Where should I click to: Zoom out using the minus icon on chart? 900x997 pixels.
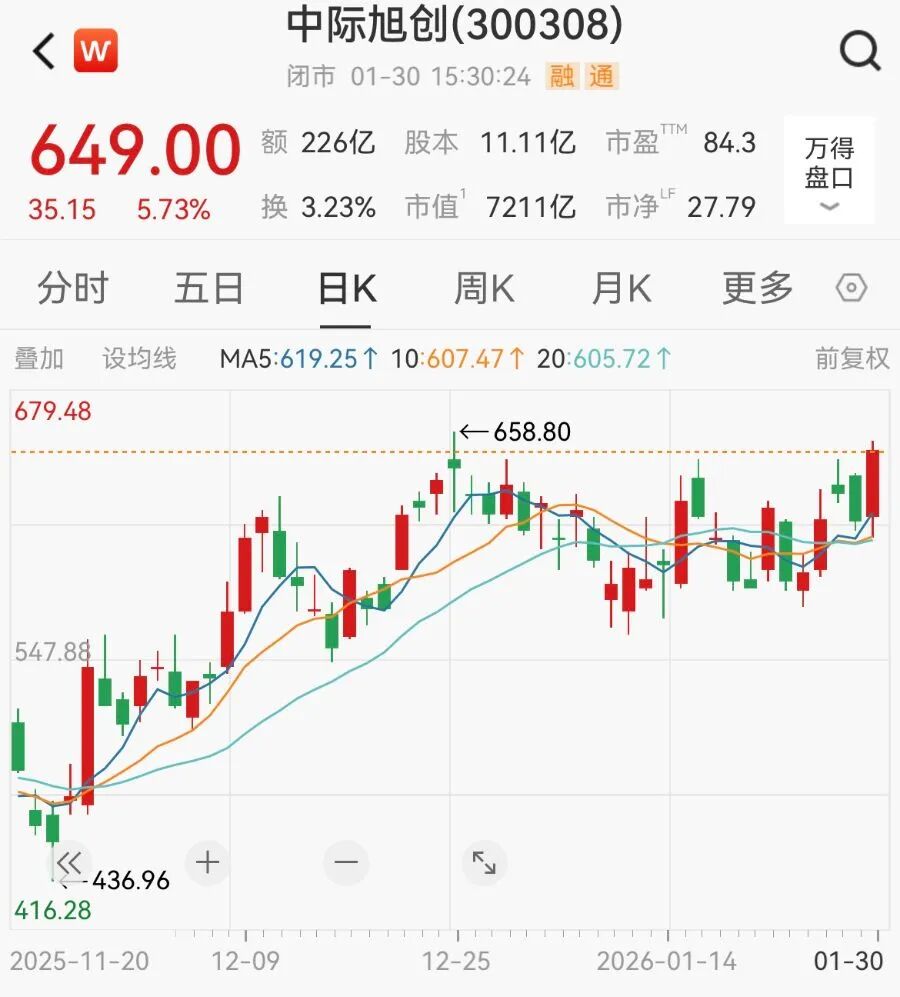[344, 862]
